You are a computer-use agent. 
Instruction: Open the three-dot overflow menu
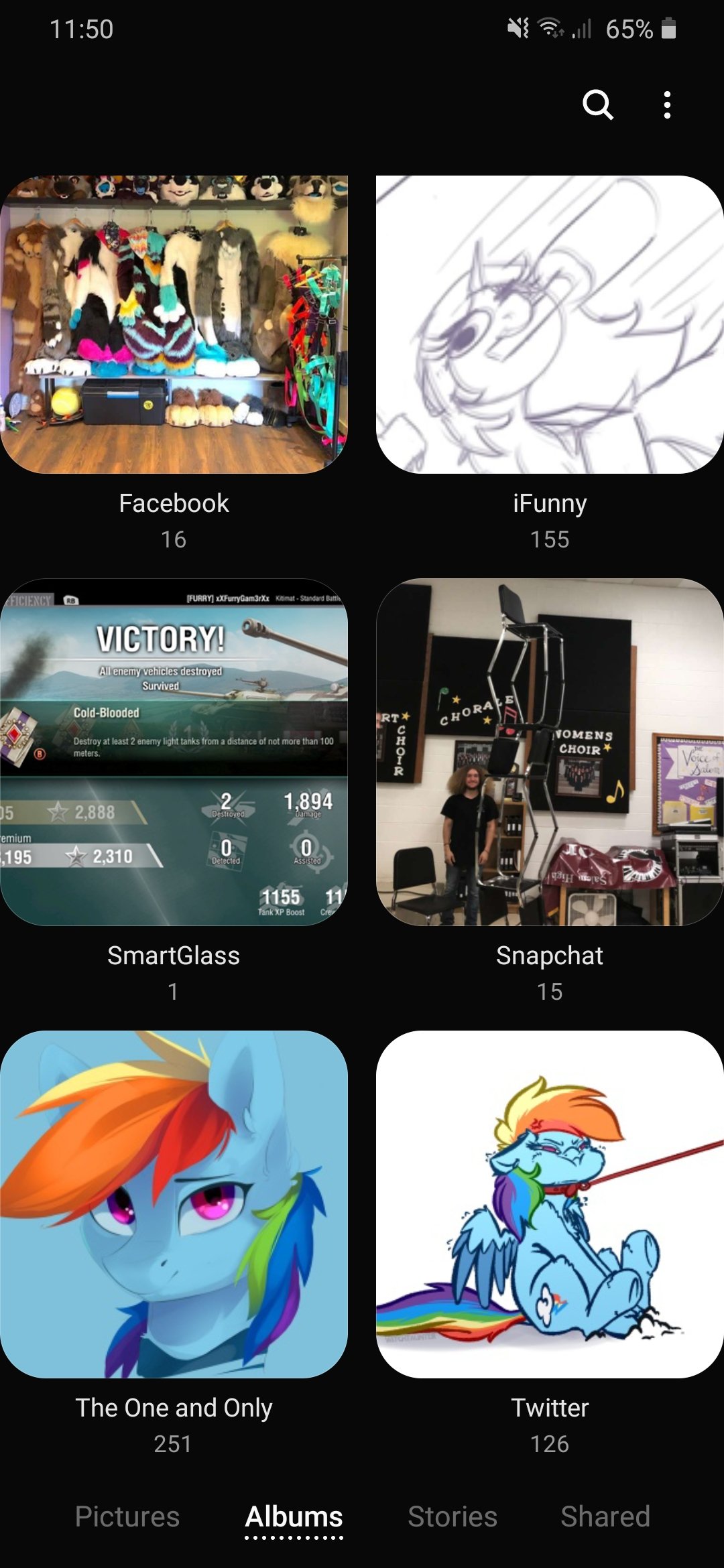666,105
